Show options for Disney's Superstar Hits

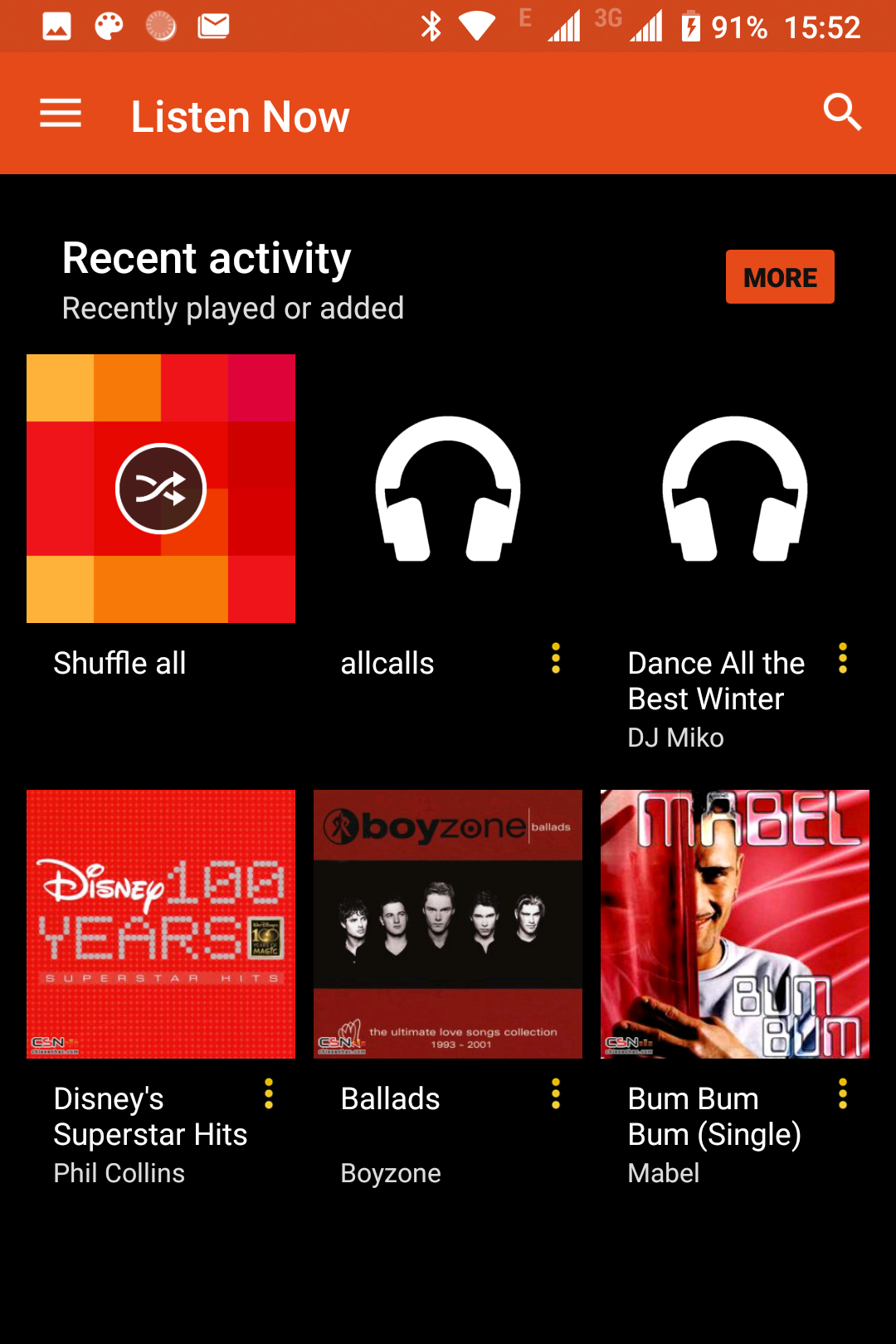(269, 1094)
